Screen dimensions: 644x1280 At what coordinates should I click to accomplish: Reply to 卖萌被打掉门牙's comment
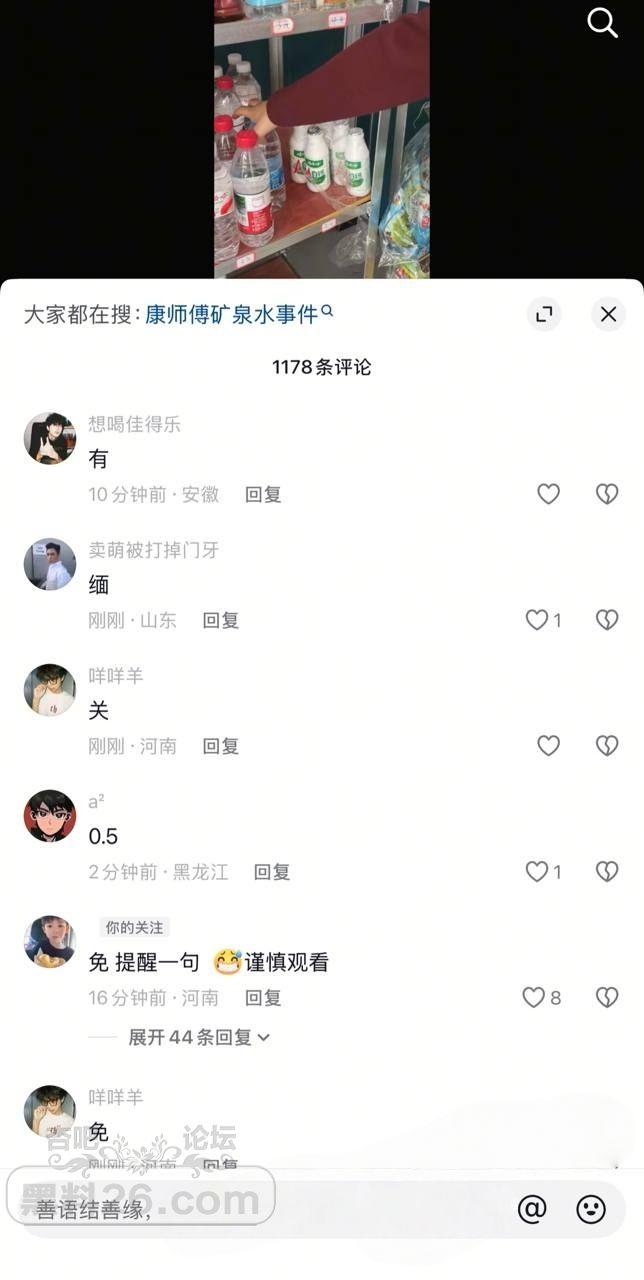pyautogui.click(x=221, y=620)
